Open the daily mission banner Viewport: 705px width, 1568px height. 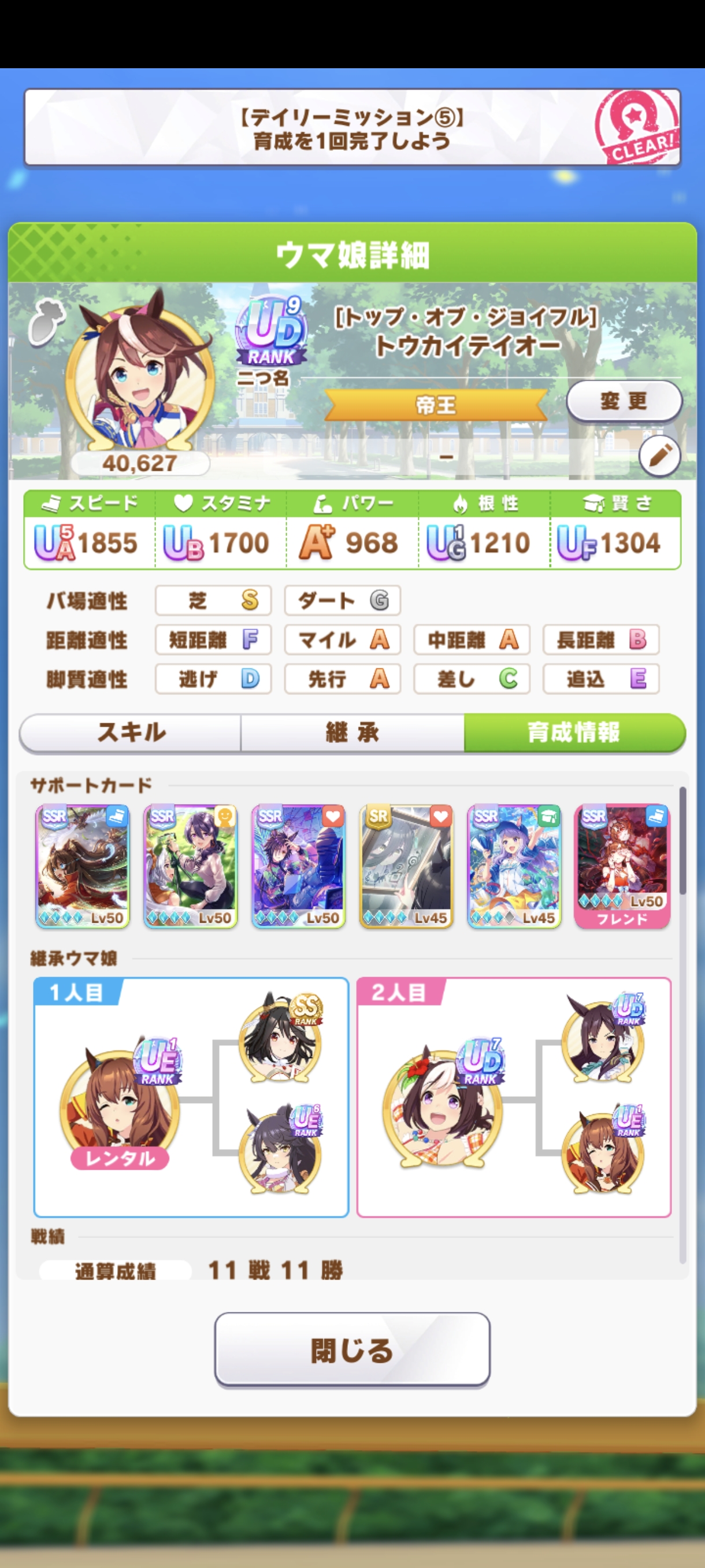(x=352, y=128)
